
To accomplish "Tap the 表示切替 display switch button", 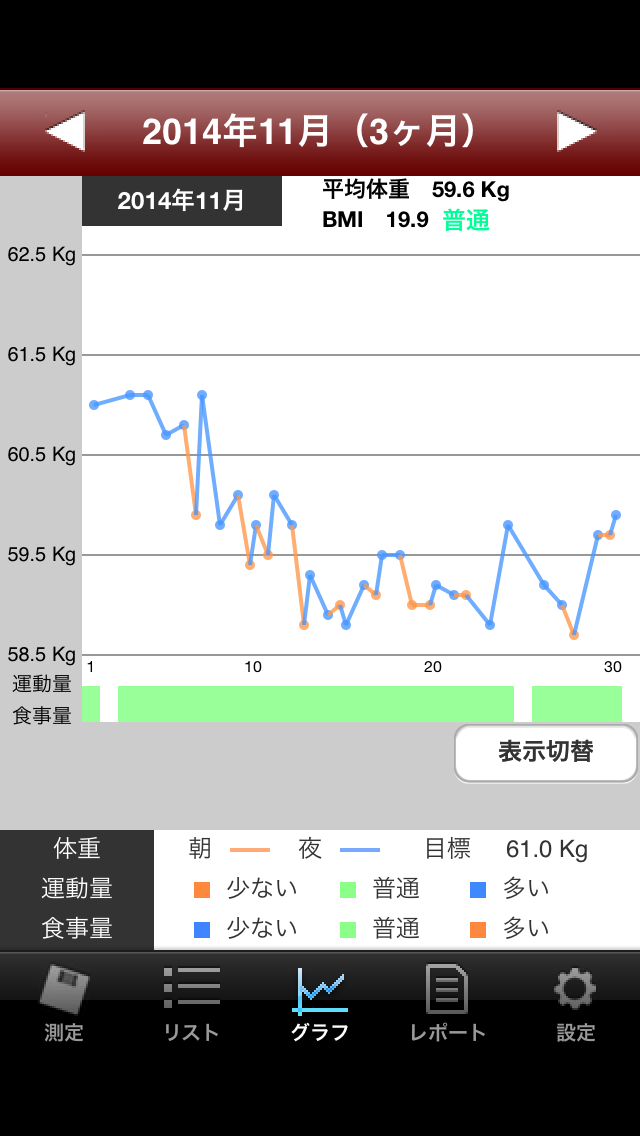I will point(546,753).
